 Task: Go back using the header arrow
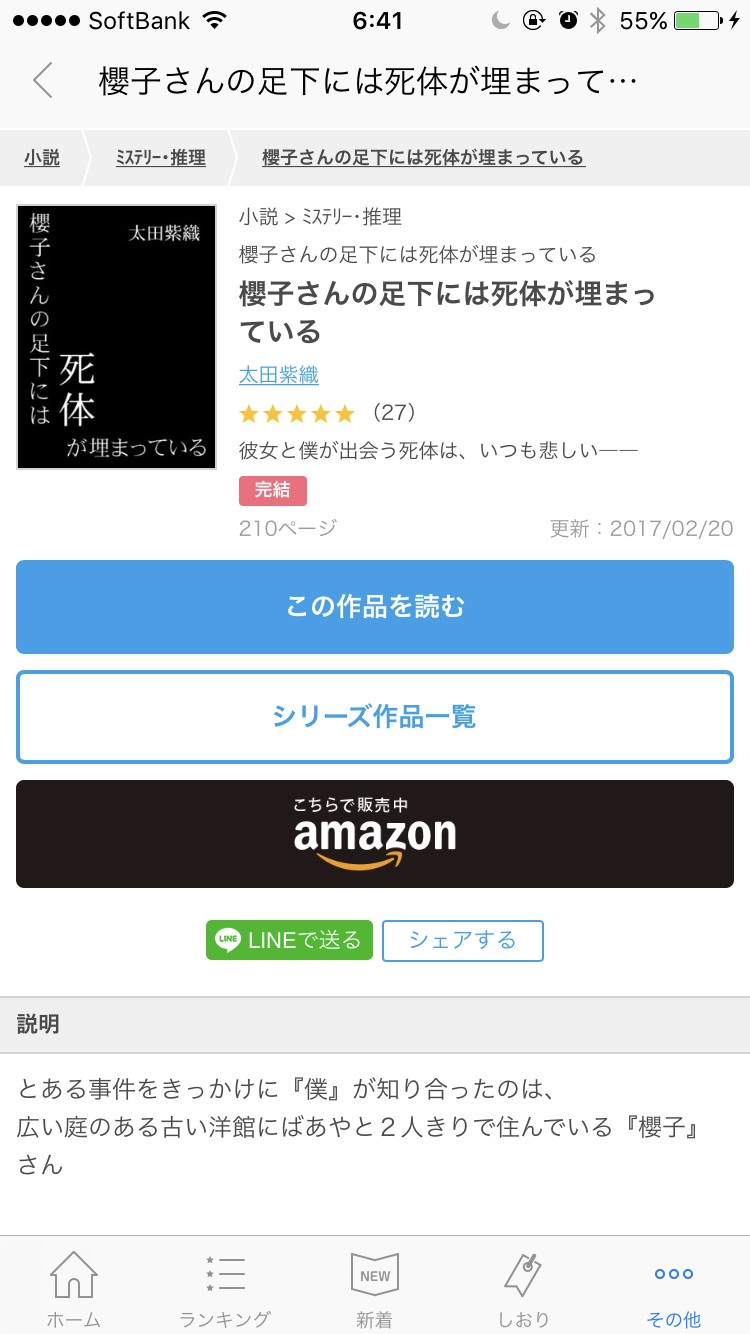click(x=42, y=80)
